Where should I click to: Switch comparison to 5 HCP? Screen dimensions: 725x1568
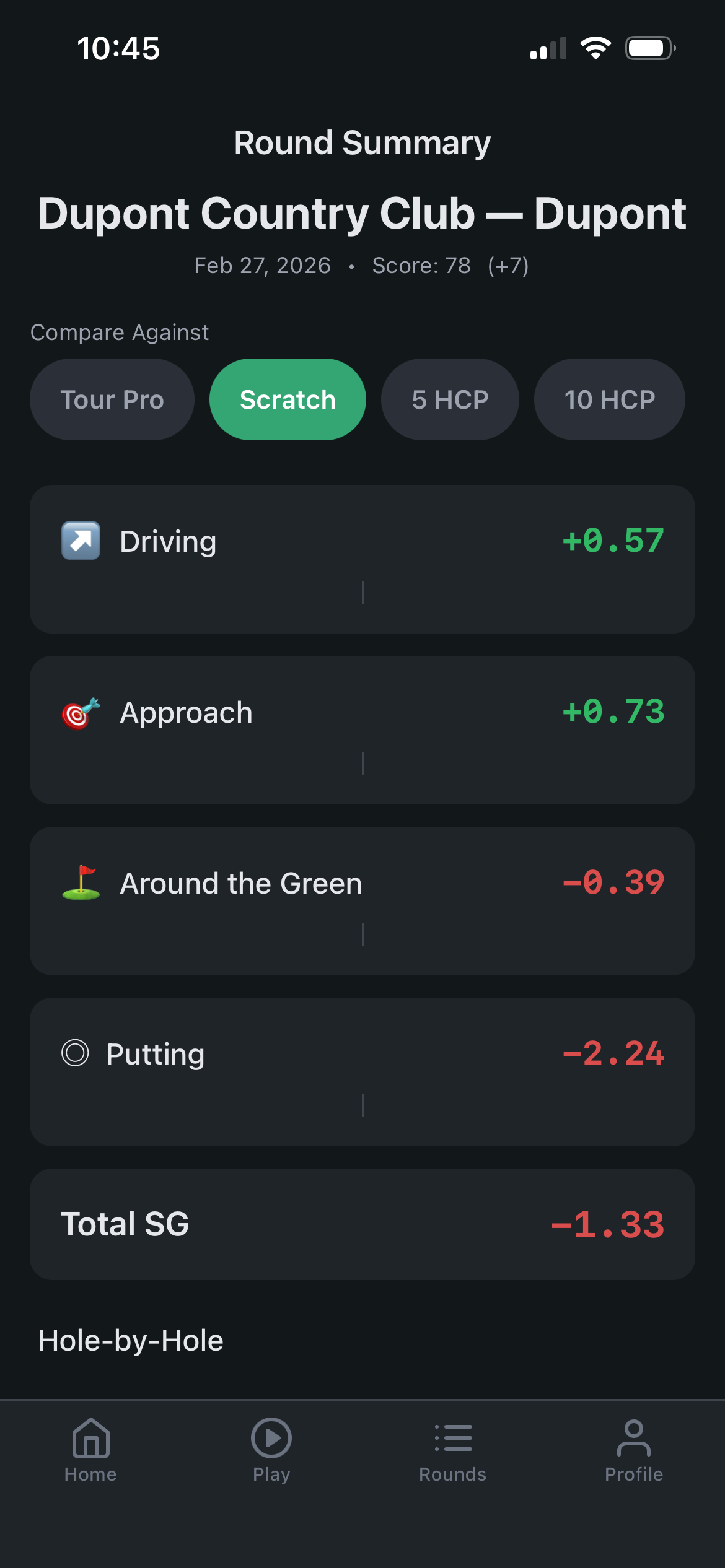coord(449,399)
